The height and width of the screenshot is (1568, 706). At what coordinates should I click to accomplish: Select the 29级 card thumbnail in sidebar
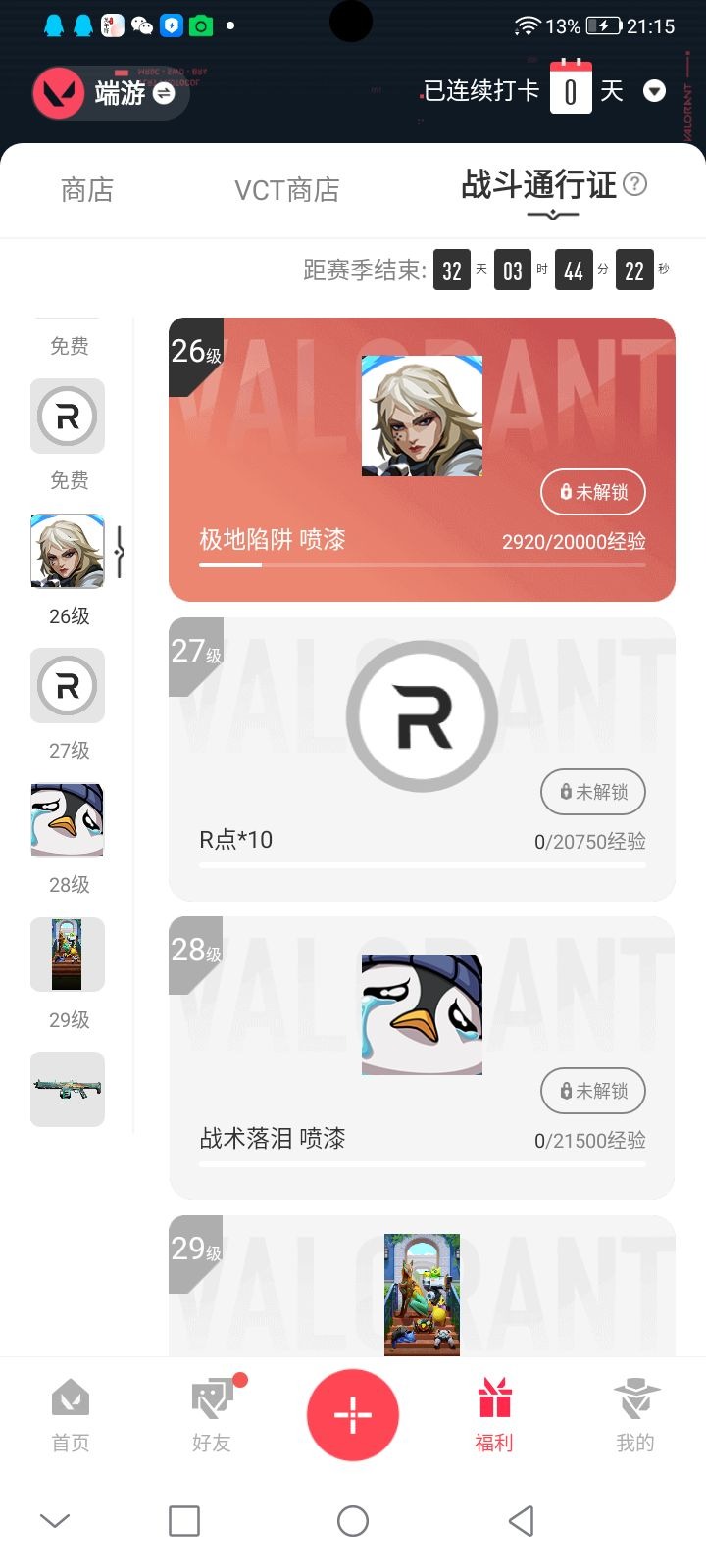pyautogui.click(x=67, y=955)
